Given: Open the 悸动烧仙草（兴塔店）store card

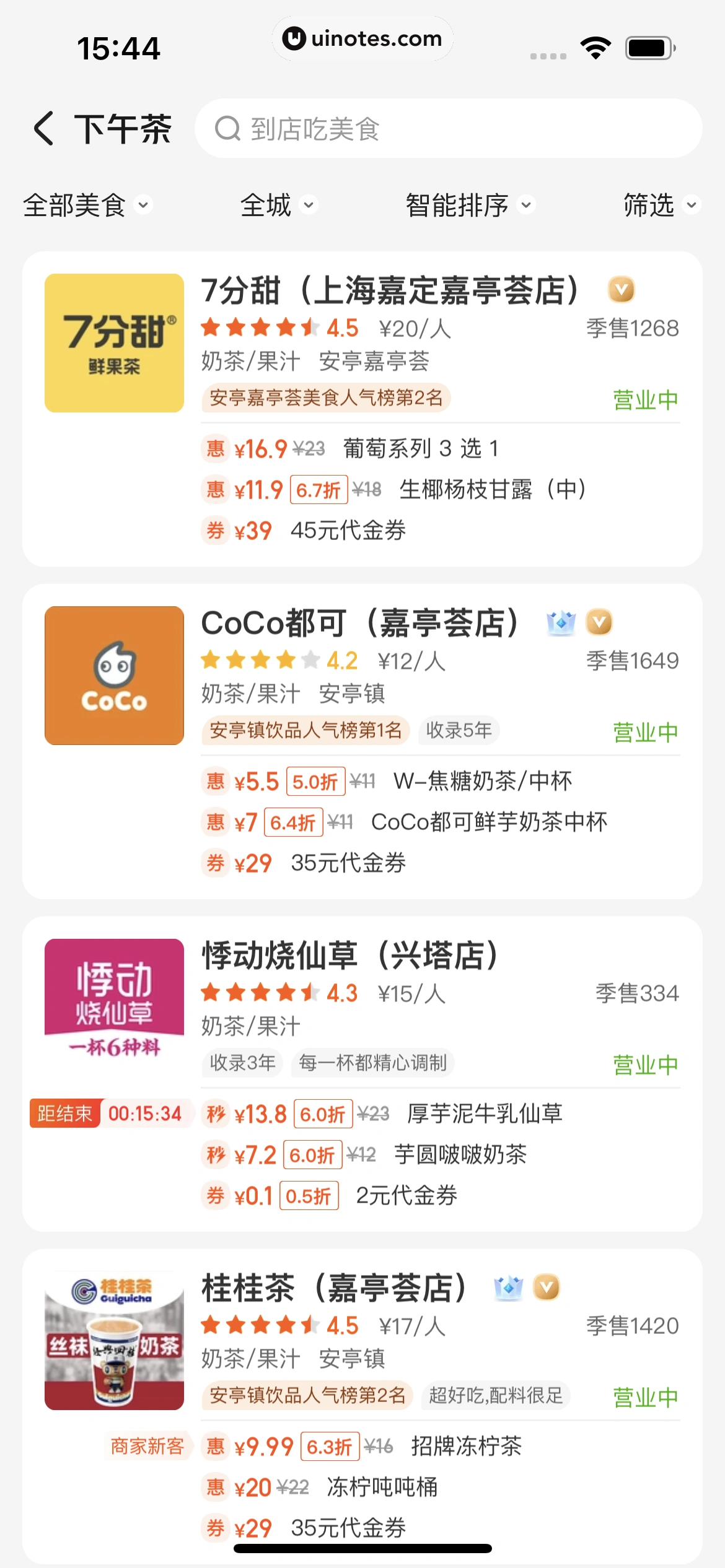Looking at the screenshot, I should point(349,956).
